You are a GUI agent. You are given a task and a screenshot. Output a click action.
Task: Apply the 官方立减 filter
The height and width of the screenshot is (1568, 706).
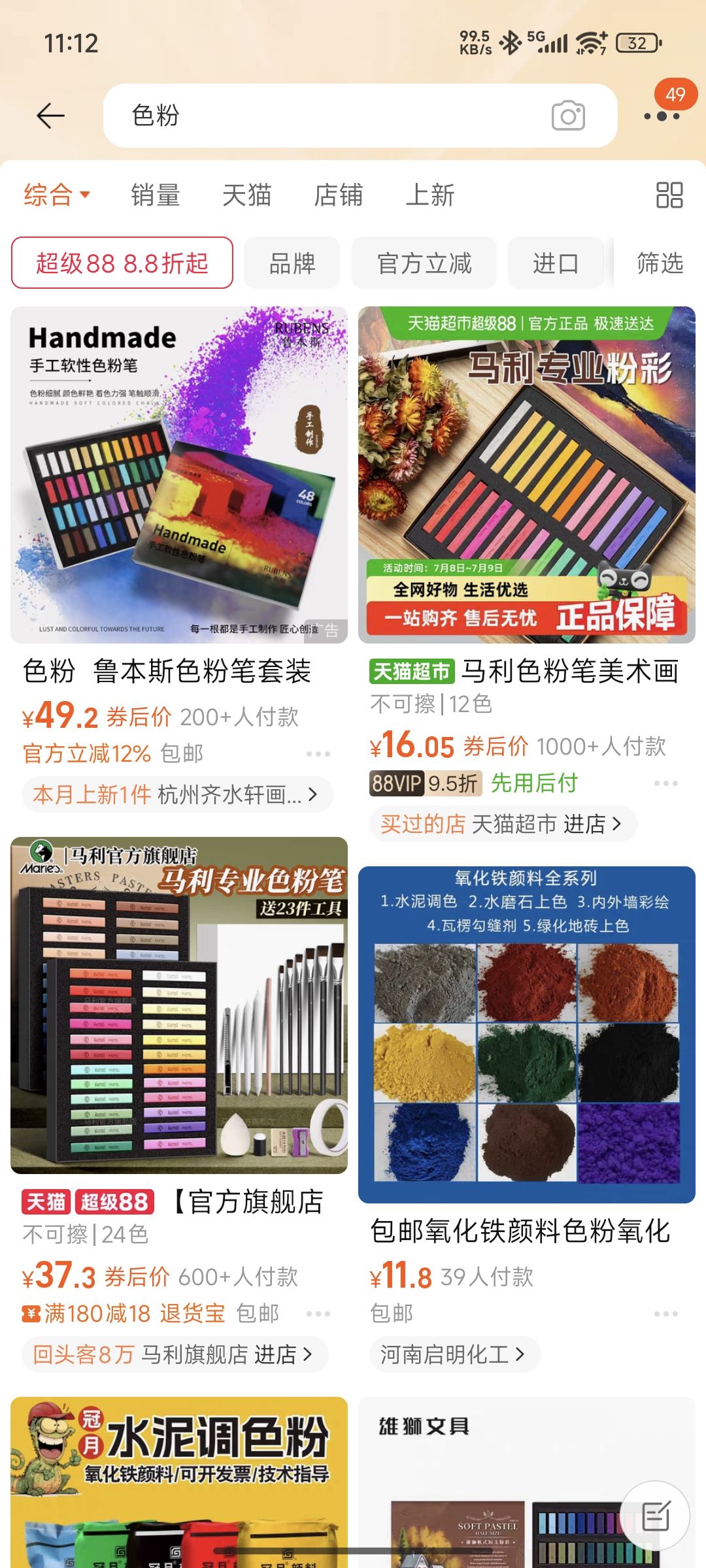tap(424, 263)
